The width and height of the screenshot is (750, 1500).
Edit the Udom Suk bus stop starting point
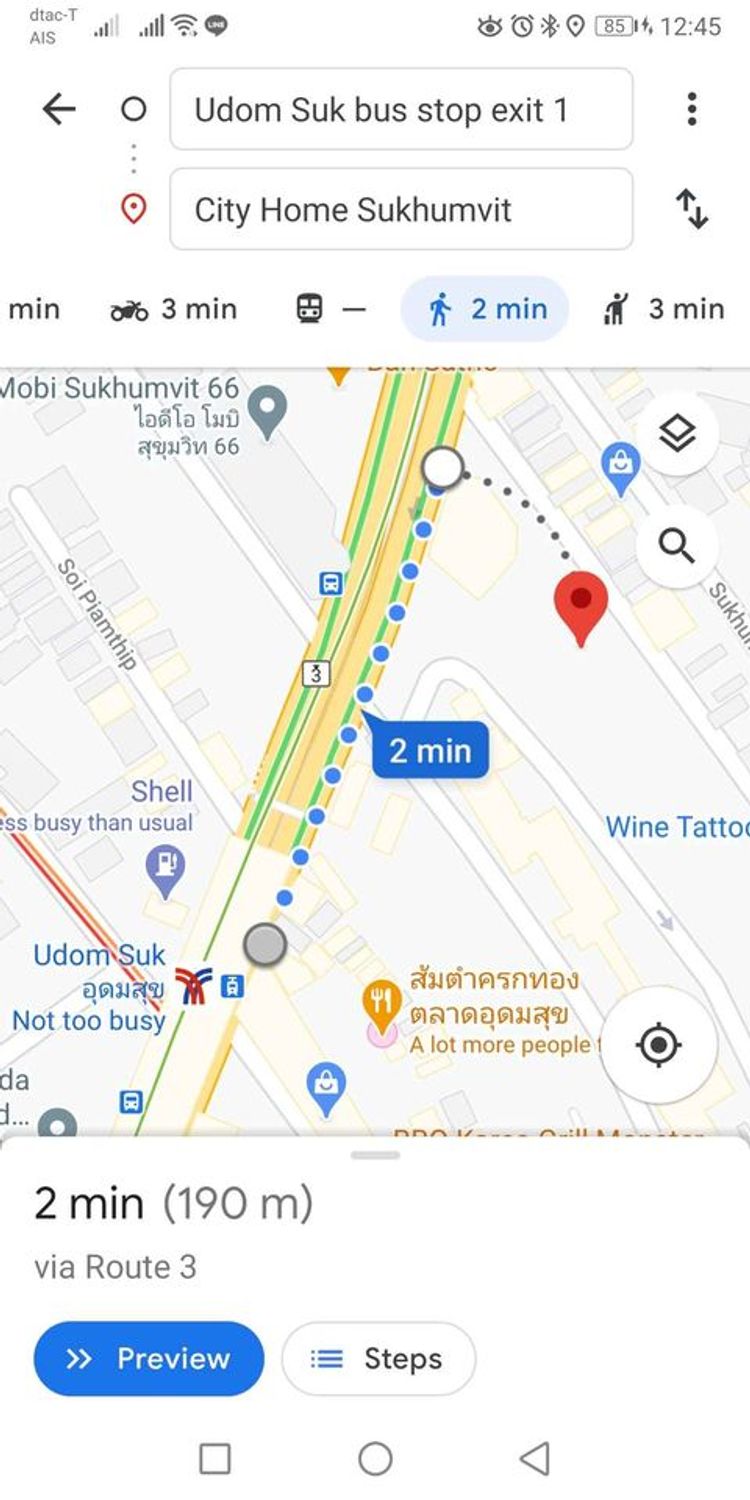click(401, 110)
